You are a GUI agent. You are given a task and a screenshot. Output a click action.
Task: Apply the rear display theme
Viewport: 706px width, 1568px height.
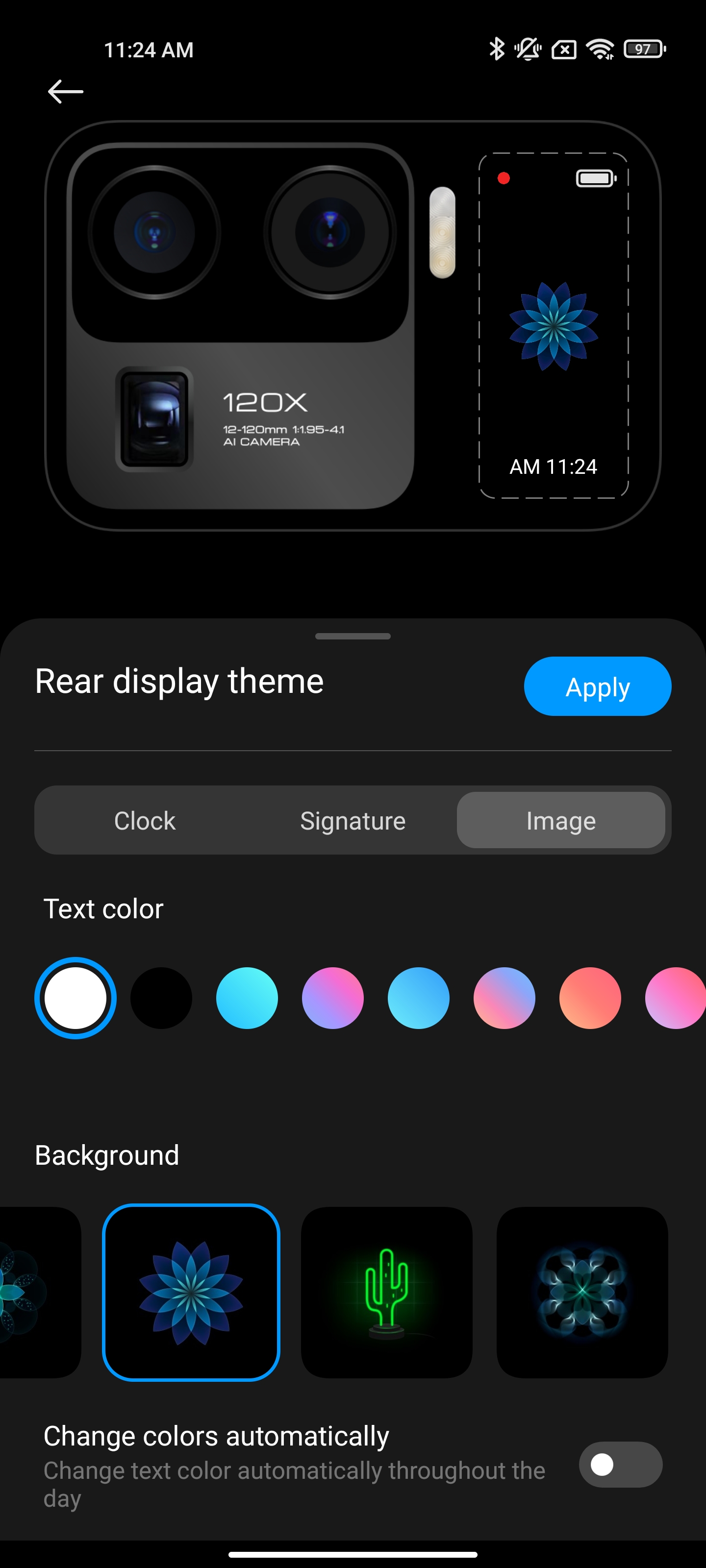(x=597, y=686)
